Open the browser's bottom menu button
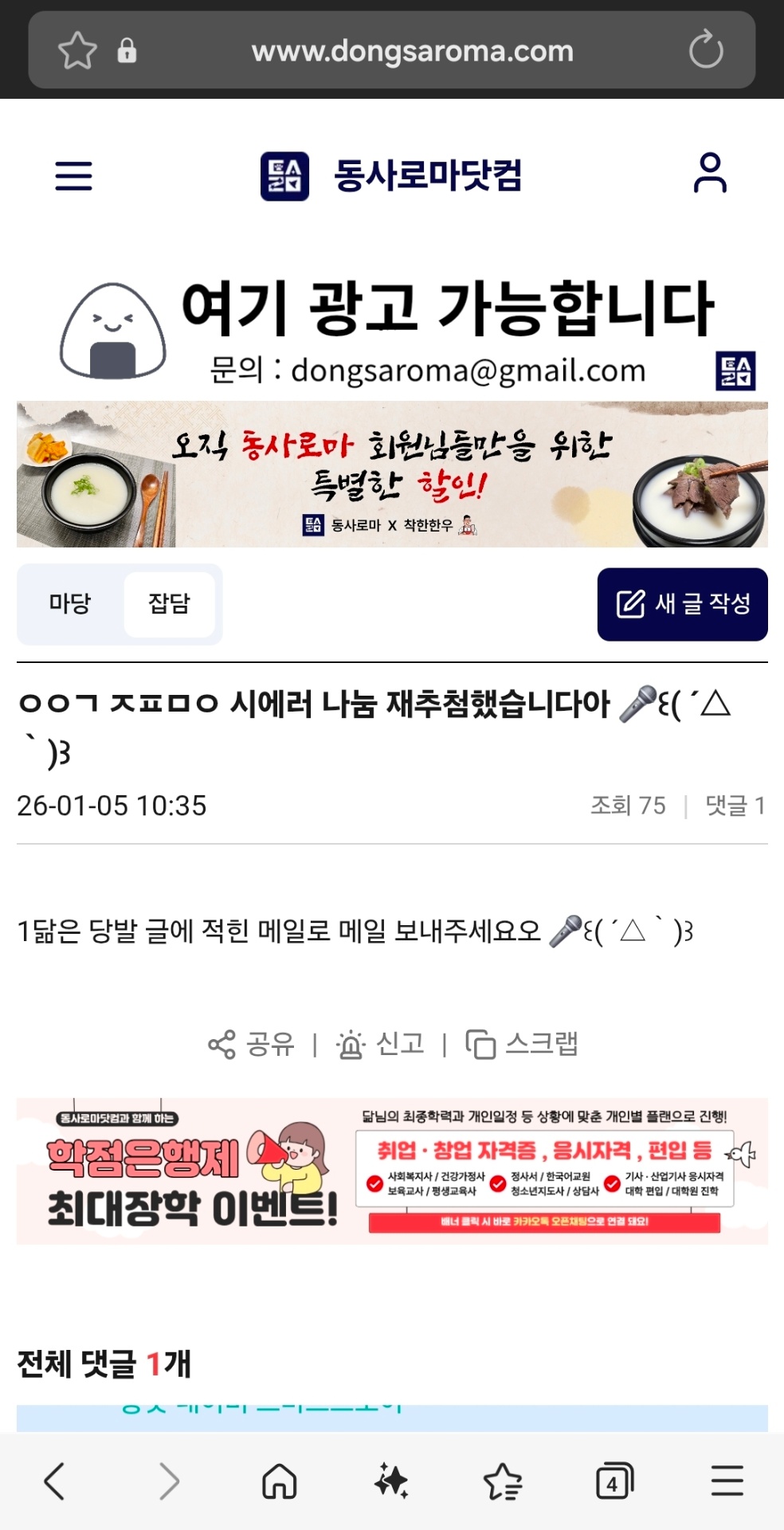 coord(727,1481)
